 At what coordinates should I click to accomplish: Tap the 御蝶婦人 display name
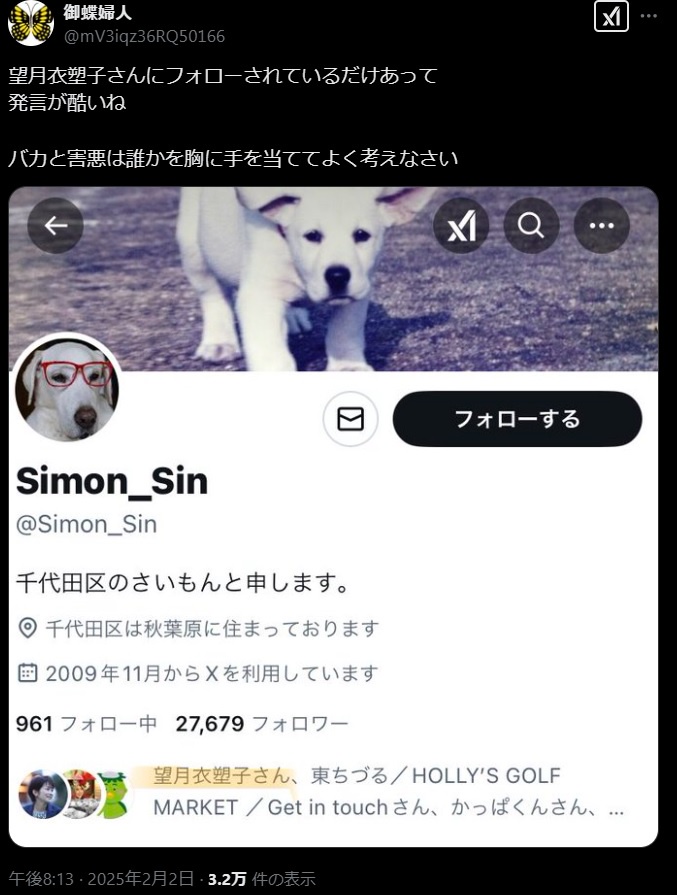tap(98, 13)
